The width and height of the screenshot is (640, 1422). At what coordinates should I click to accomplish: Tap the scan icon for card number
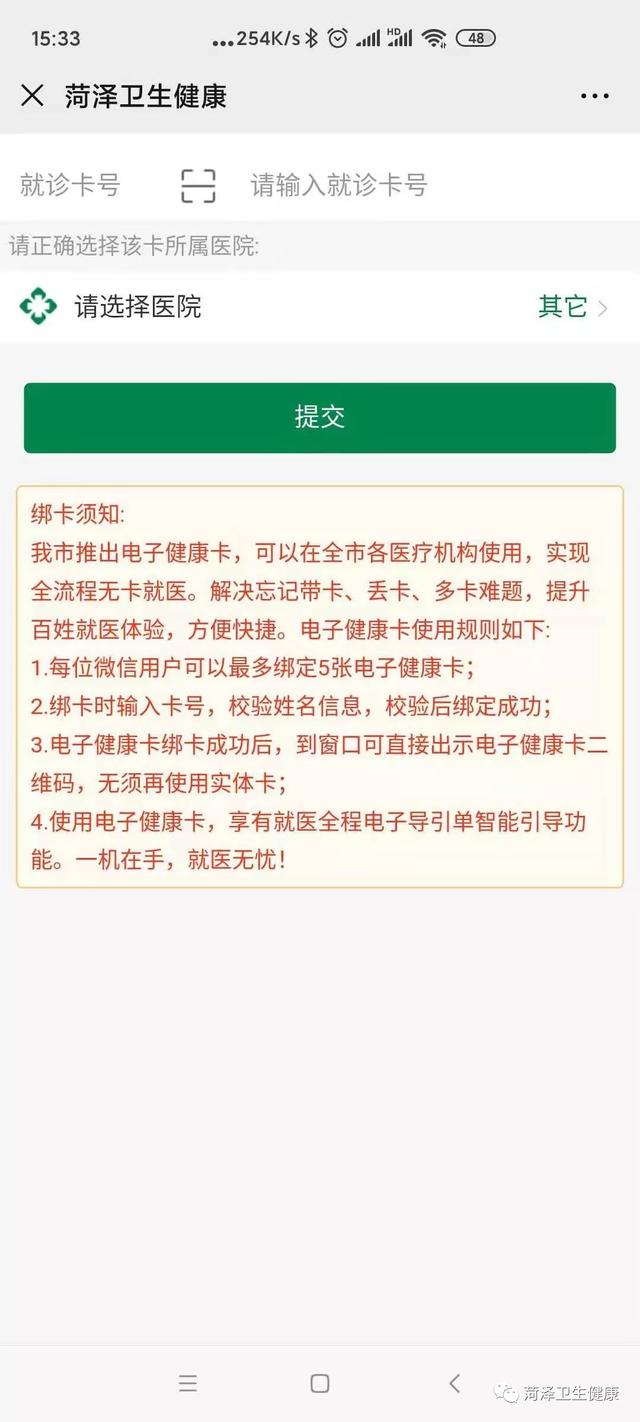pyautogui.click(x=198, y=185)
